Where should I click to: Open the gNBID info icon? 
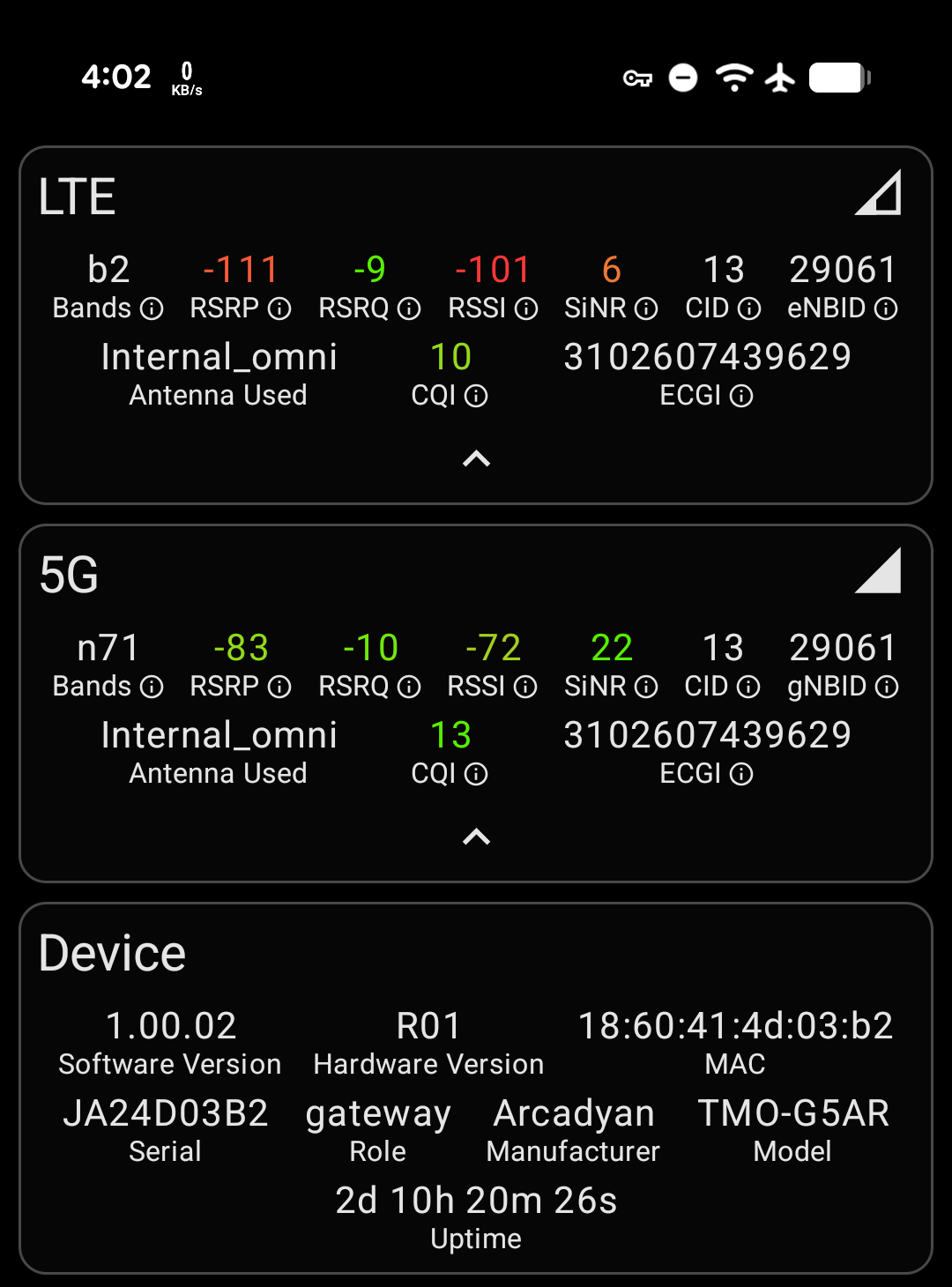(x=887, y=687)
